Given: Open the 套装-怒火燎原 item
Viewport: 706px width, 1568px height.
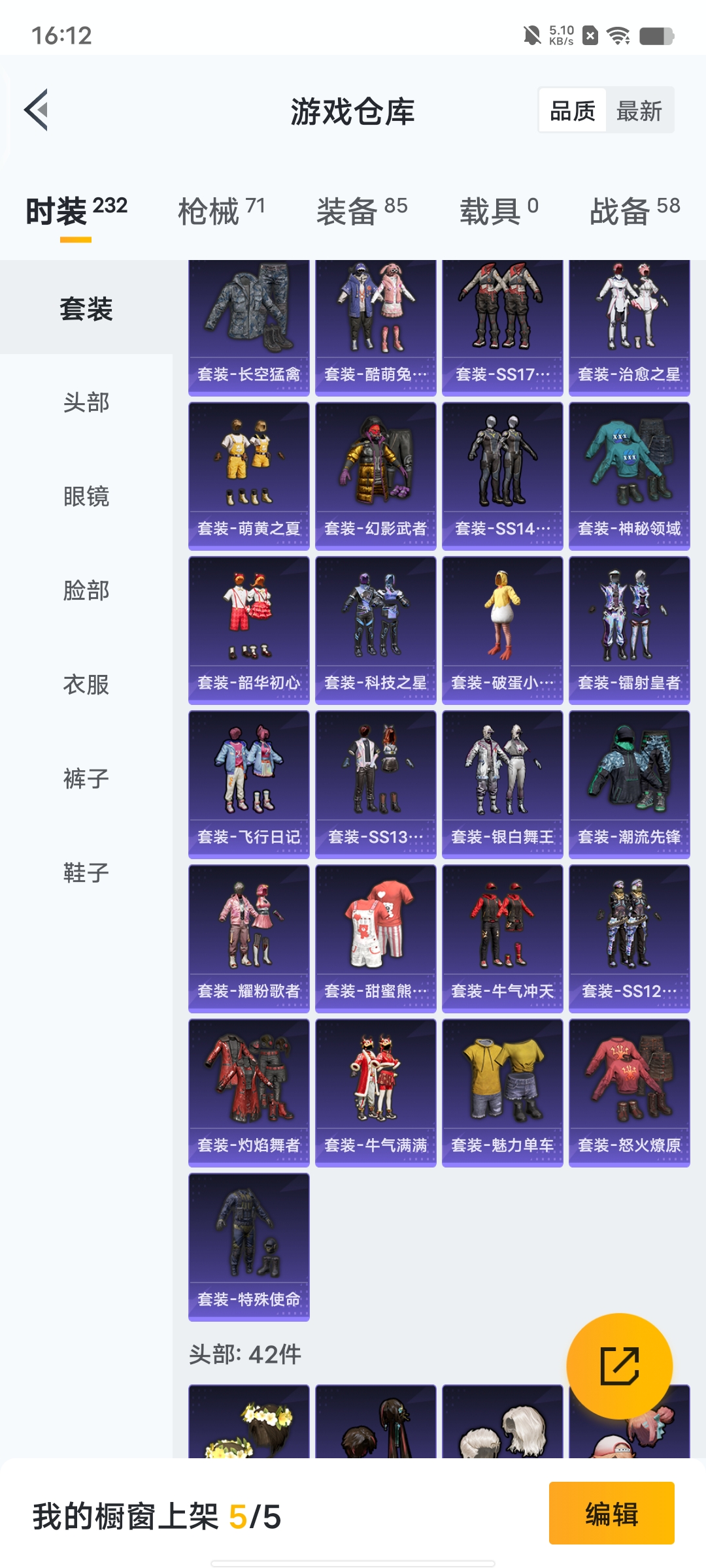Looking at the screenshot, I should click(629, 1092).
